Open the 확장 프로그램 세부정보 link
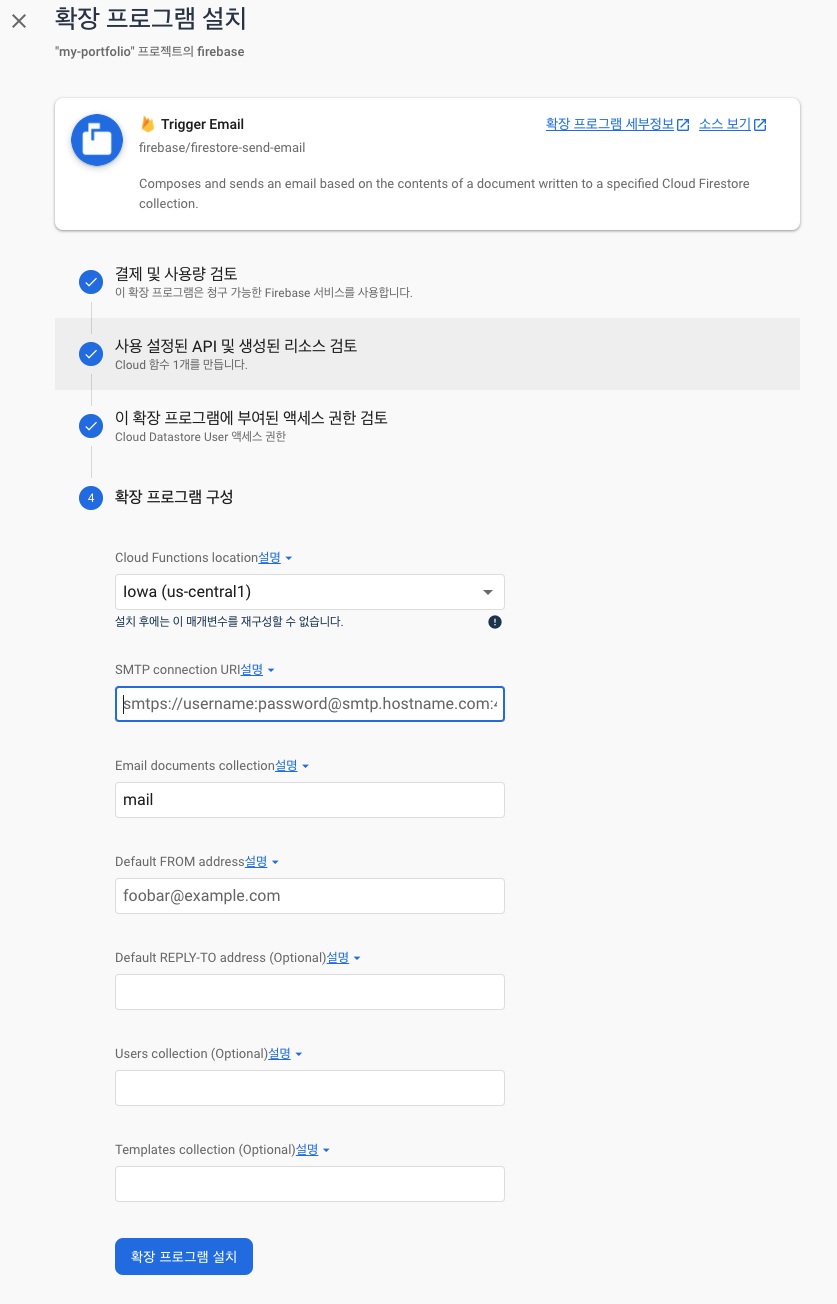 (608, 124)
